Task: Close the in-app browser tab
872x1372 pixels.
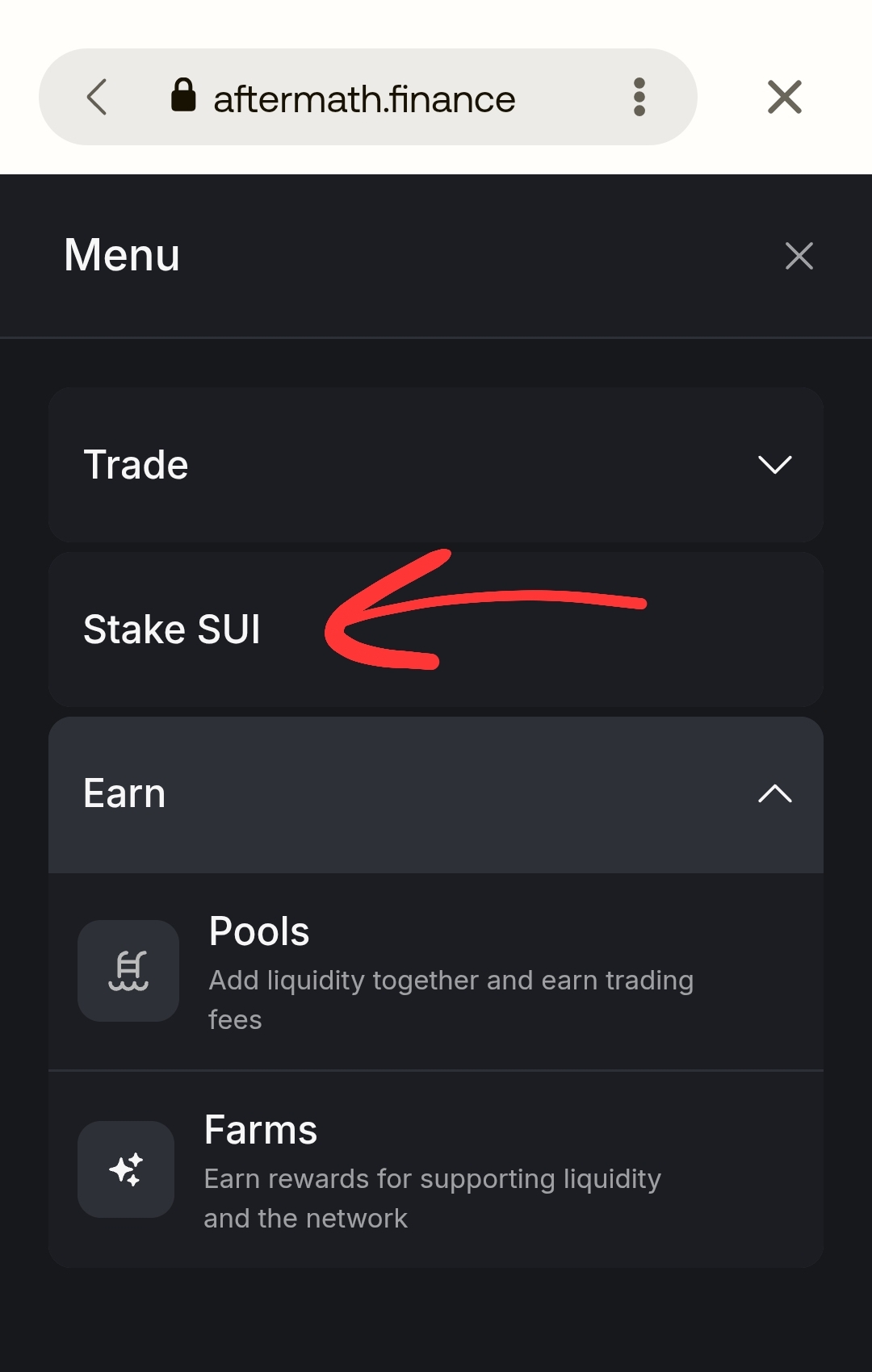Action: [784, 98]
